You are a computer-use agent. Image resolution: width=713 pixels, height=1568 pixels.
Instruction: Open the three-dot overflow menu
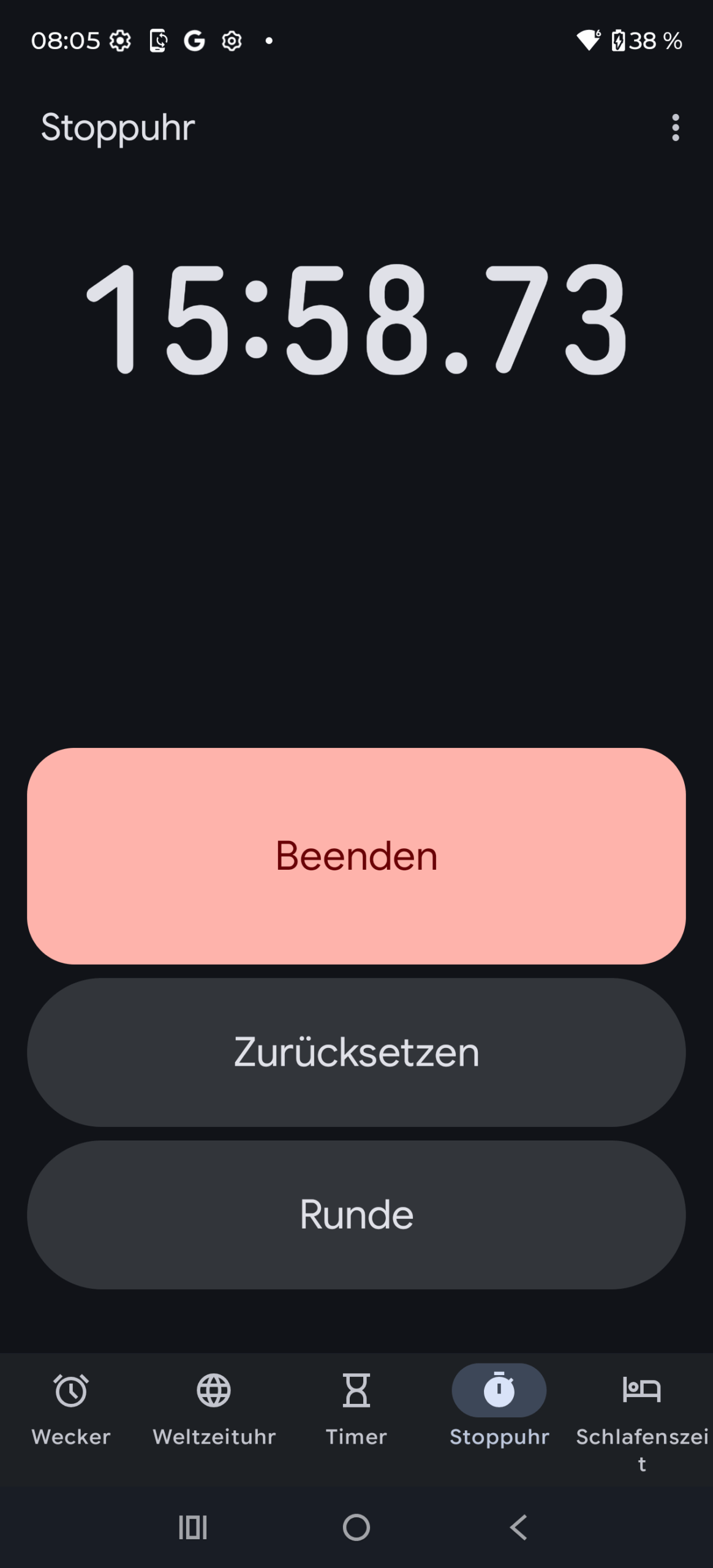675,127
